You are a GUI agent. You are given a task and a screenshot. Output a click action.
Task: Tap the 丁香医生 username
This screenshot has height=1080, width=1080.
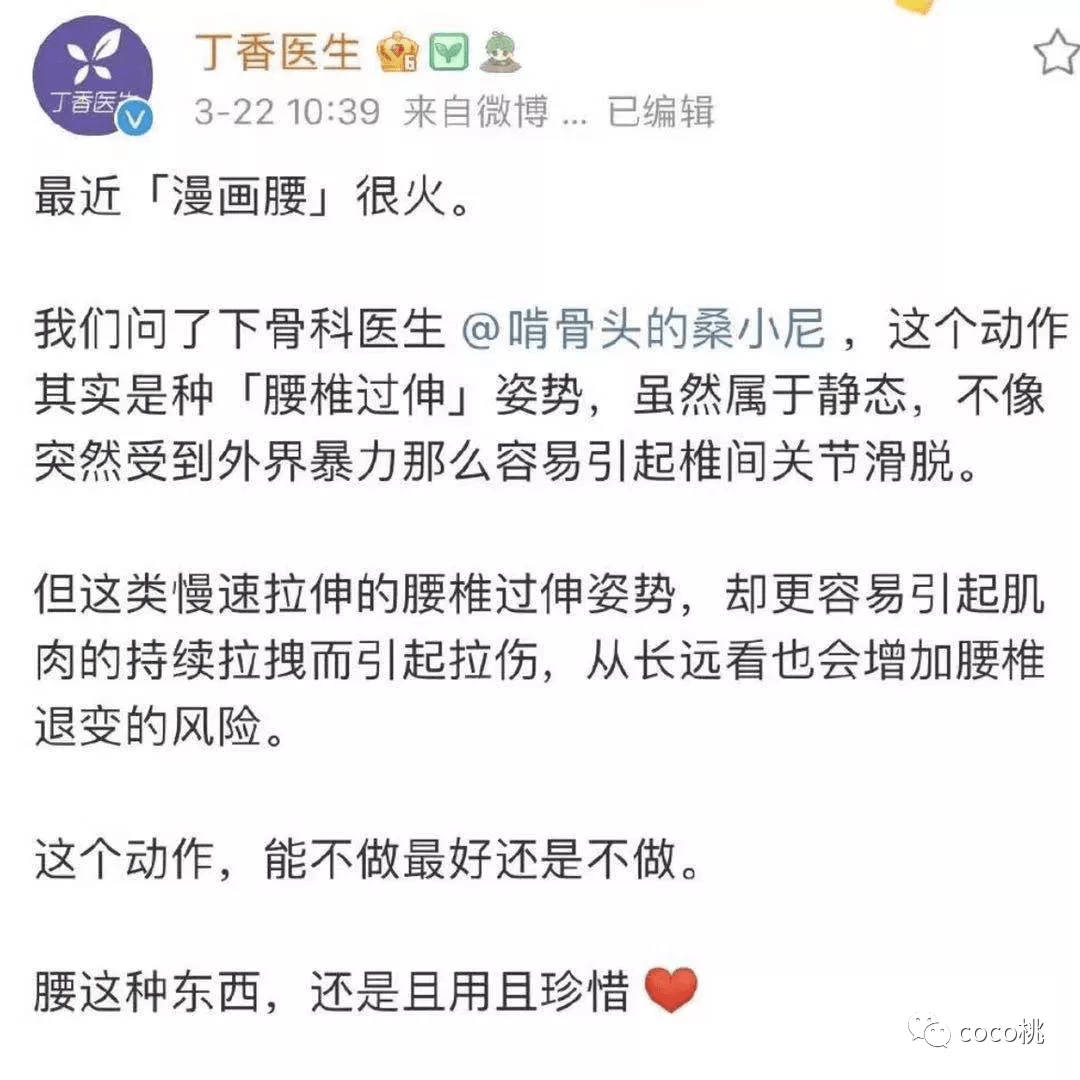point(278,52)
